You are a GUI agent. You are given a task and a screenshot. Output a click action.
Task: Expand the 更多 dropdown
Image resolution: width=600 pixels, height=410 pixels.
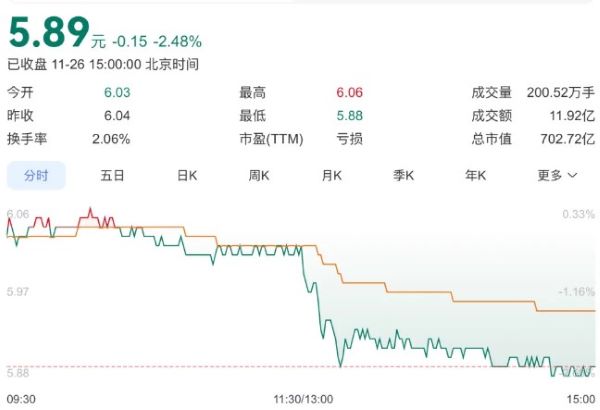point(557,175)
